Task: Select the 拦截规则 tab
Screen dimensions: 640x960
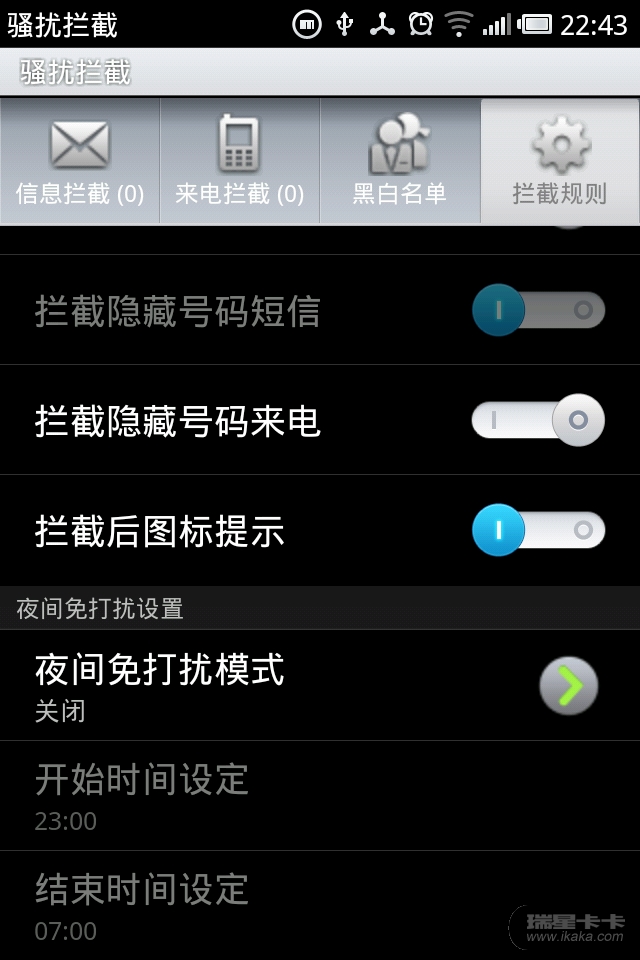Action: 560,162
